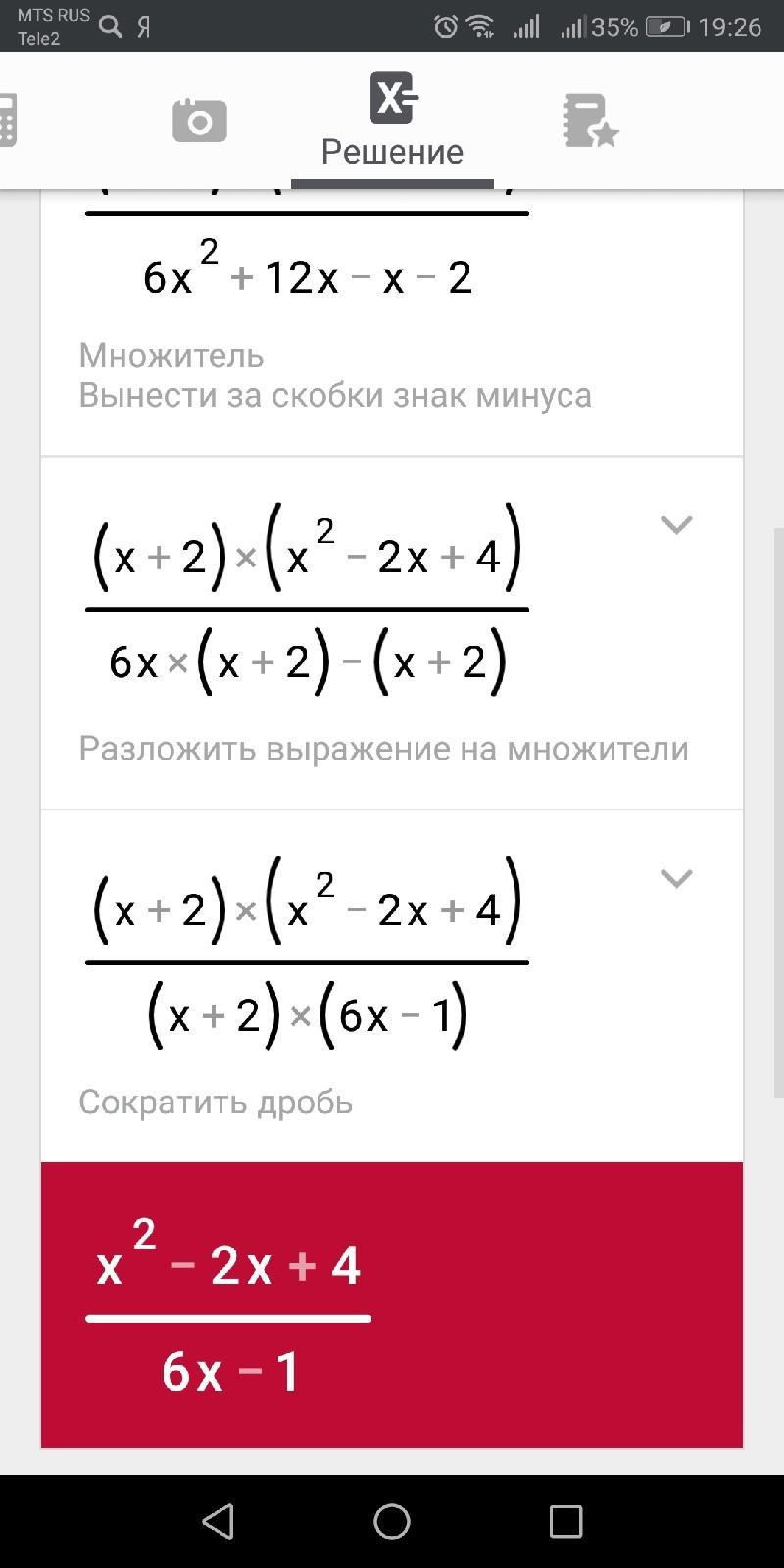Switch to the camera tab
The width and height of the screenshot is (784, 1568).
199,121
